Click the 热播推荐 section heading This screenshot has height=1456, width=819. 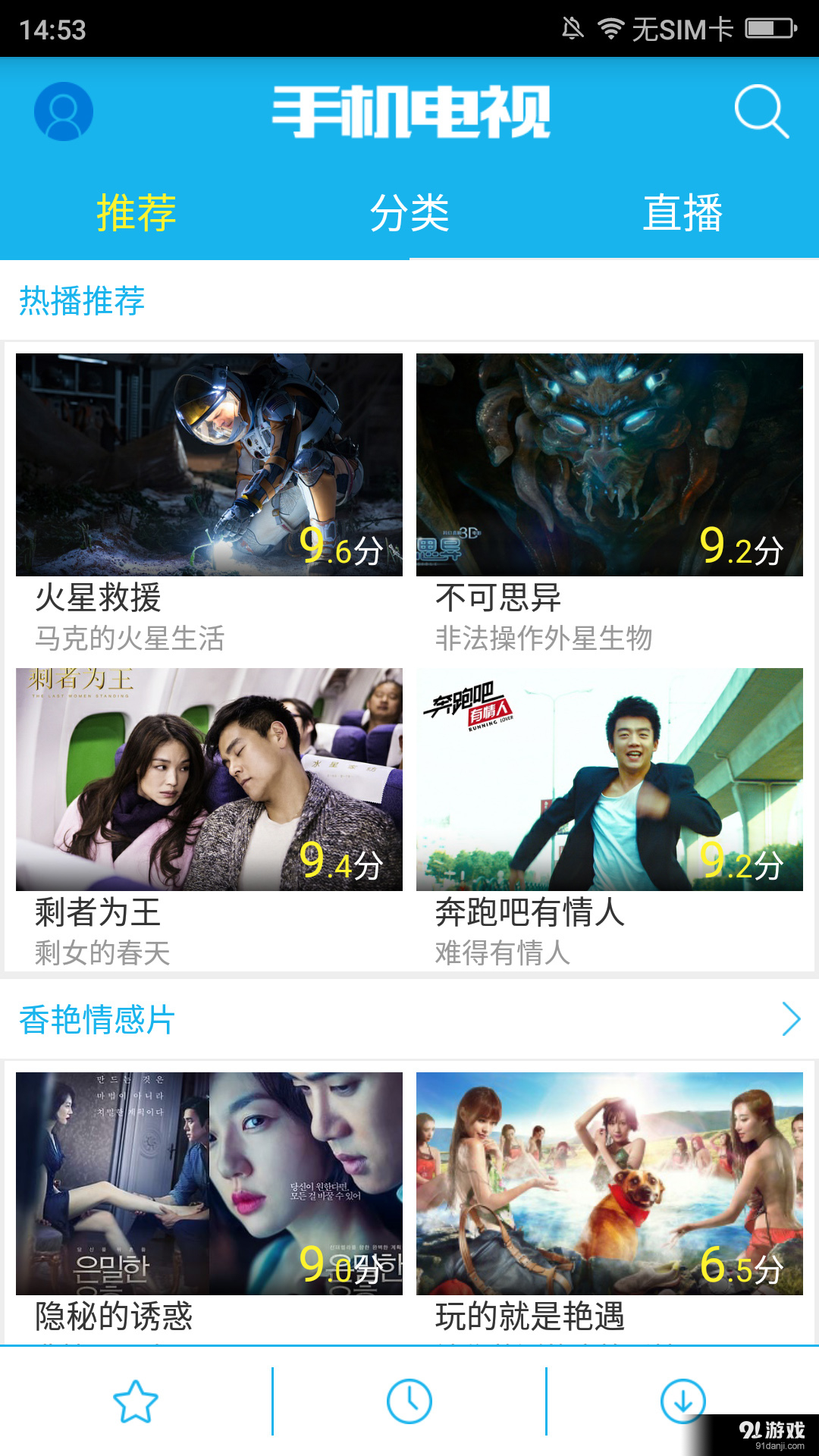click(x=83, y=301)
